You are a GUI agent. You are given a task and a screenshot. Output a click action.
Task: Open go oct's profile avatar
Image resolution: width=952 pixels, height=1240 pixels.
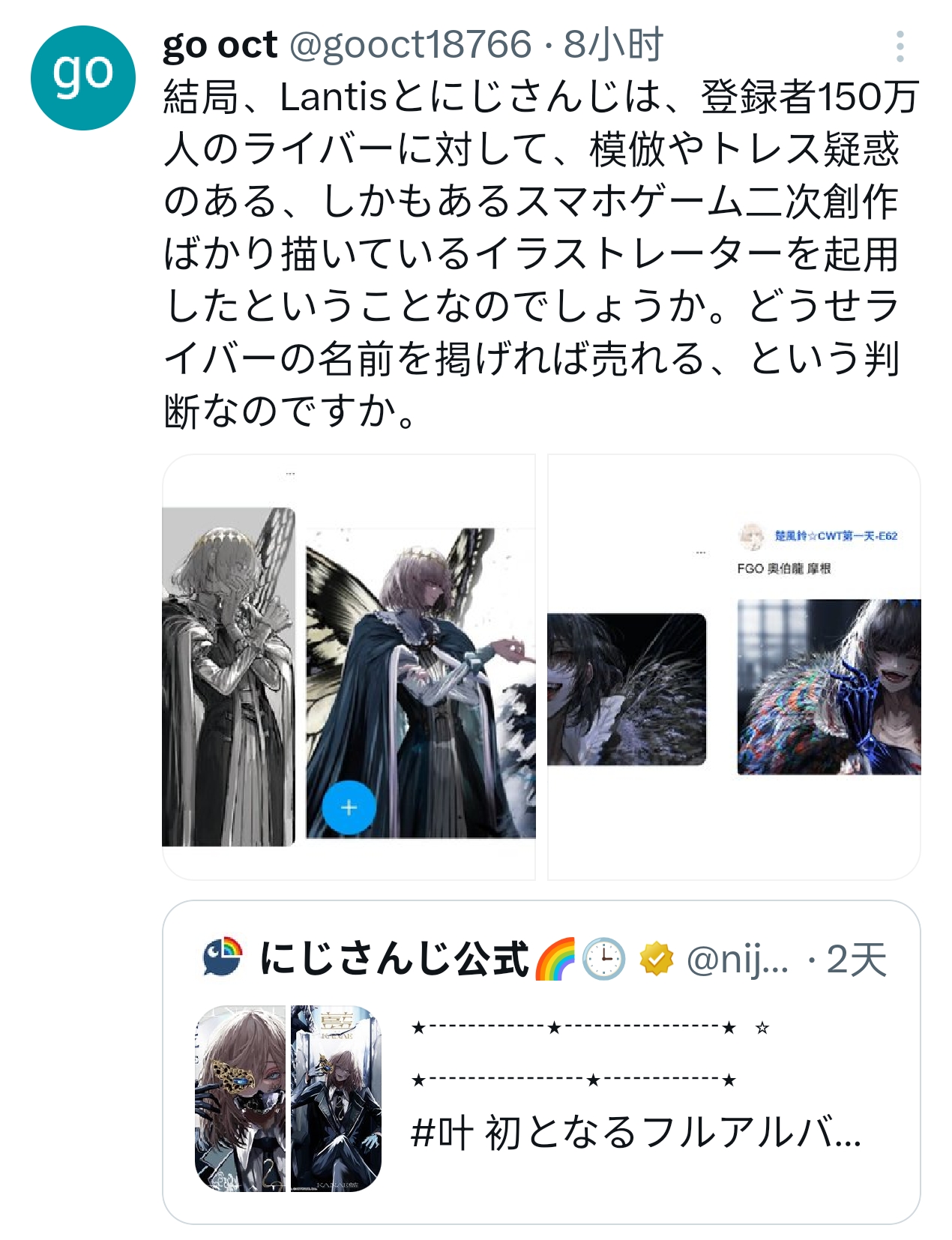click(x=82, y=78)
